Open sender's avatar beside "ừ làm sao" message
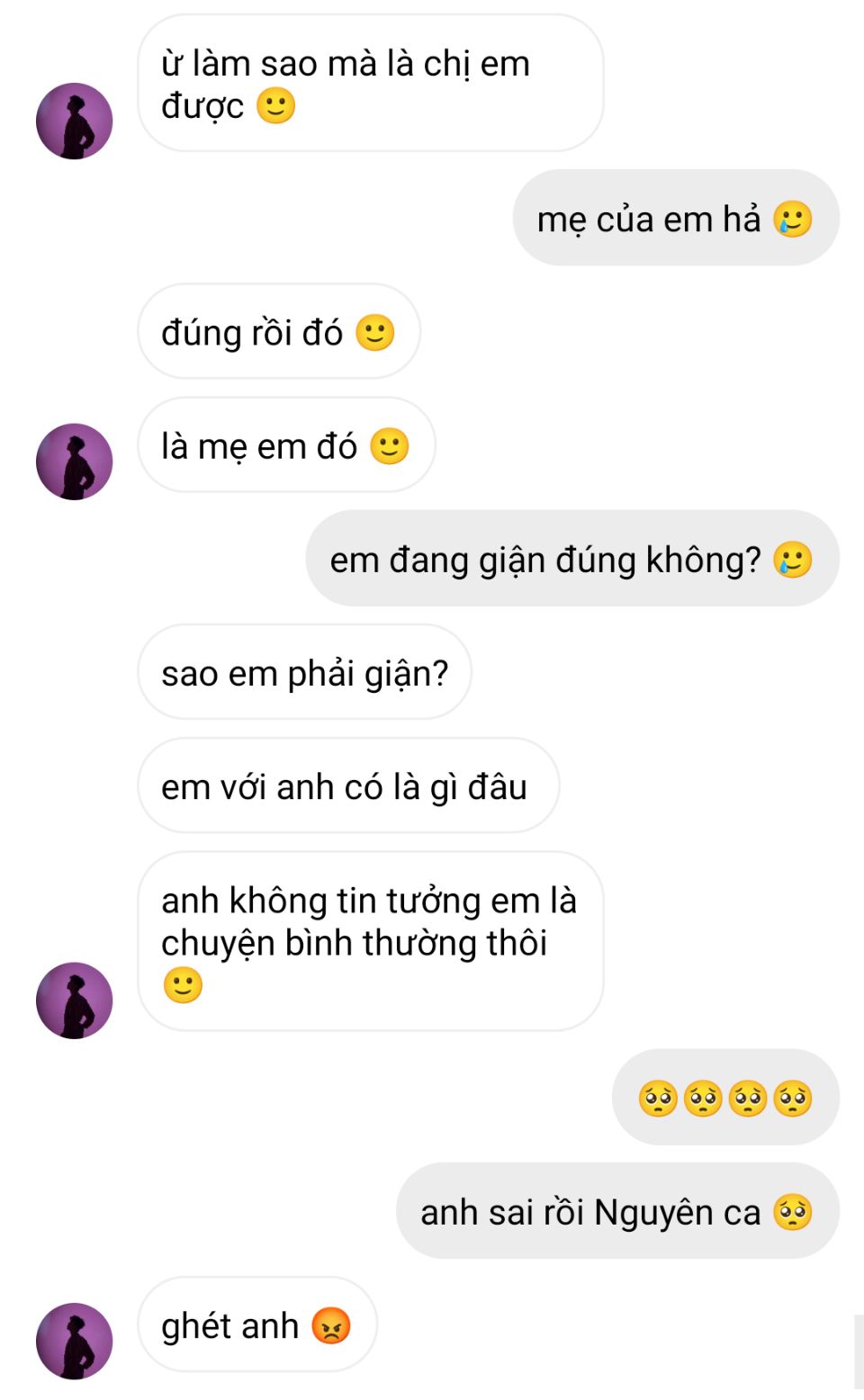This screenshot has height=1400, width=864. (74, 121)
